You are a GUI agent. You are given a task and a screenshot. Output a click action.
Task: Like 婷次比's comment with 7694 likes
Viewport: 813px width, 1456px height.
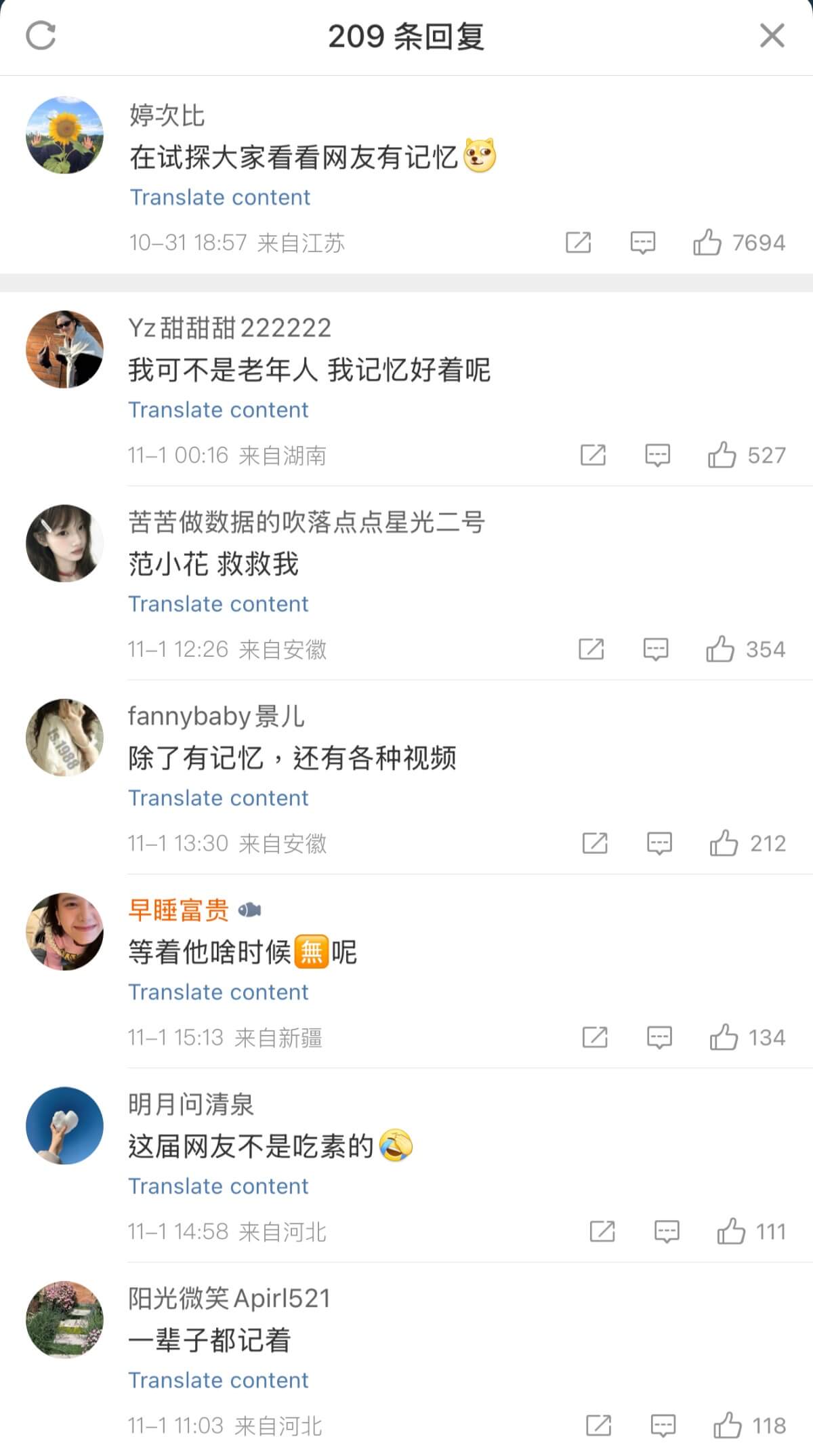coord(707,242)
